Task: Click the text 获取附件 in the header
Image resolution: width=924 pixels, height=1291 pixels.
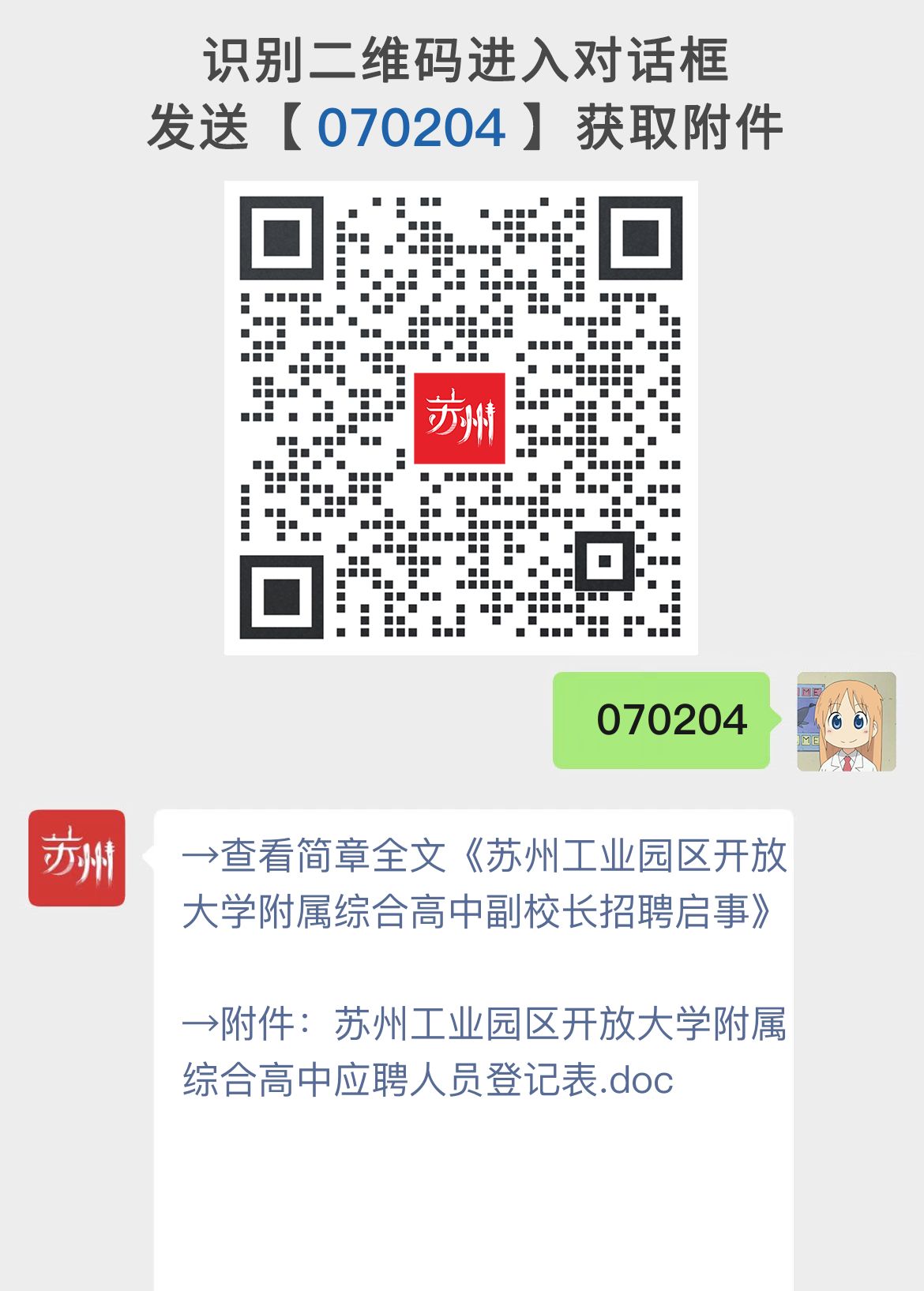Action: pyautogui.click(x=679, y=126)
